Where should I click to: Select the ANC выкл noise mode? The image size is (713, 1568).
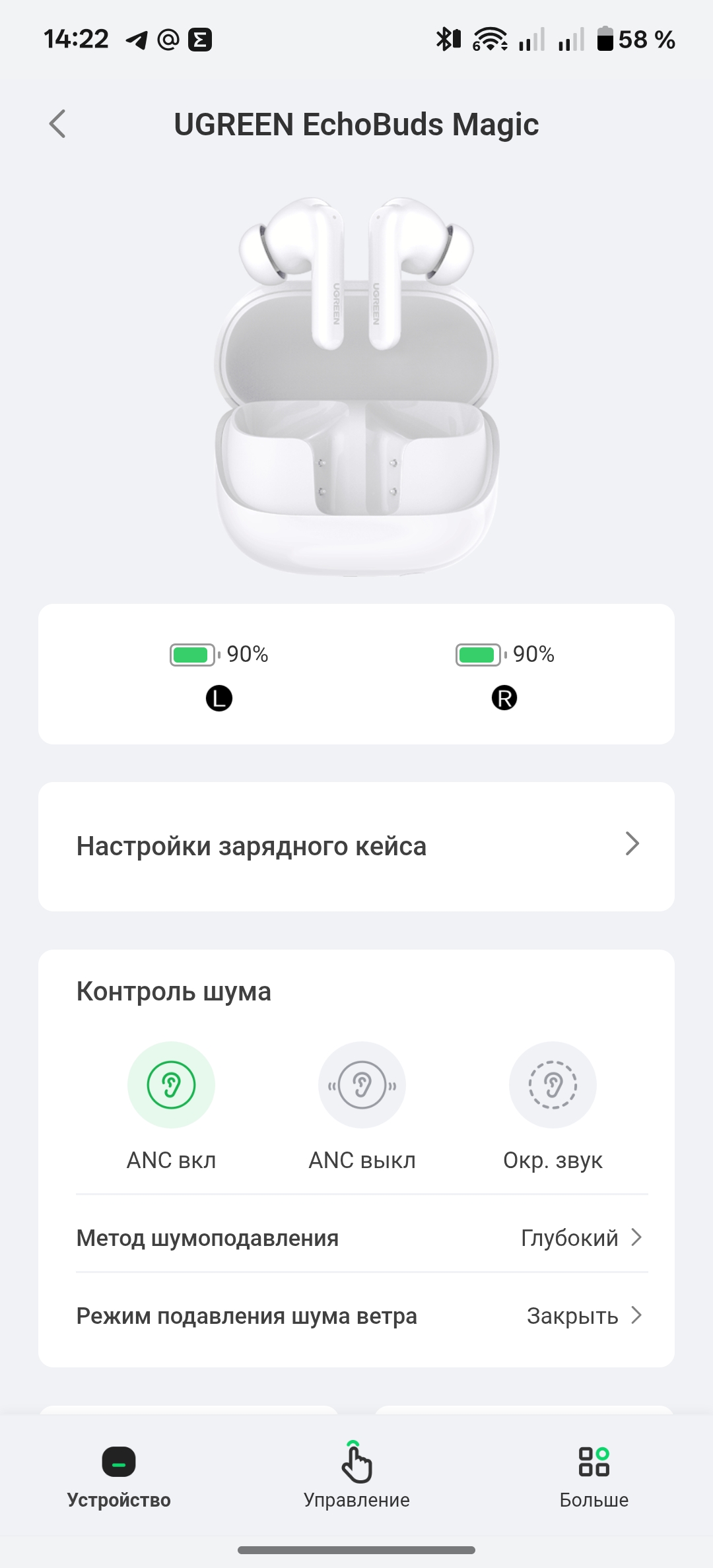362,1085
